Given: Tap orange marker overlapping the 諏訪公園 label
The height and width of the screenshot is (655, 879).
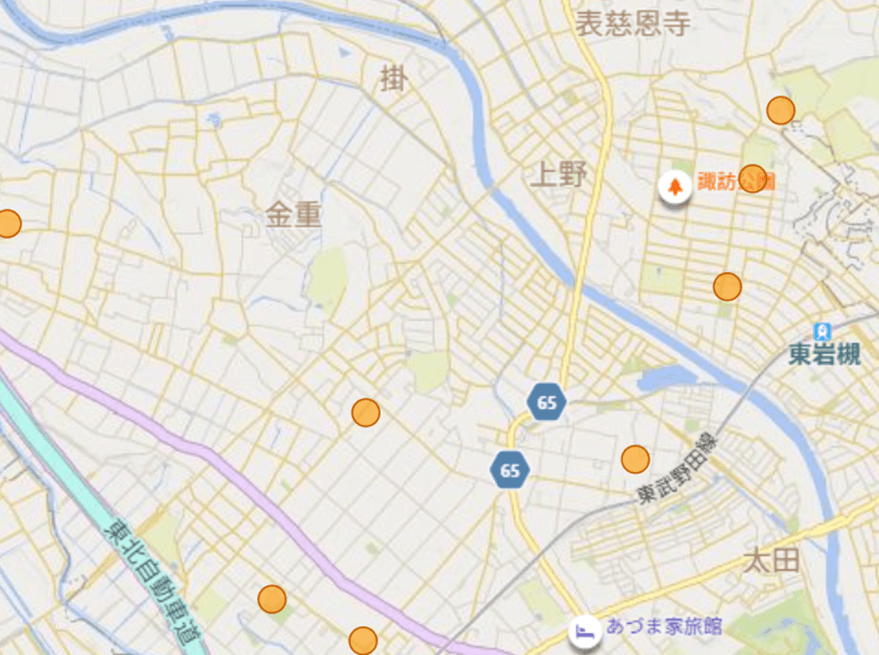Looking at the screenshot, I should coord(753,179).
